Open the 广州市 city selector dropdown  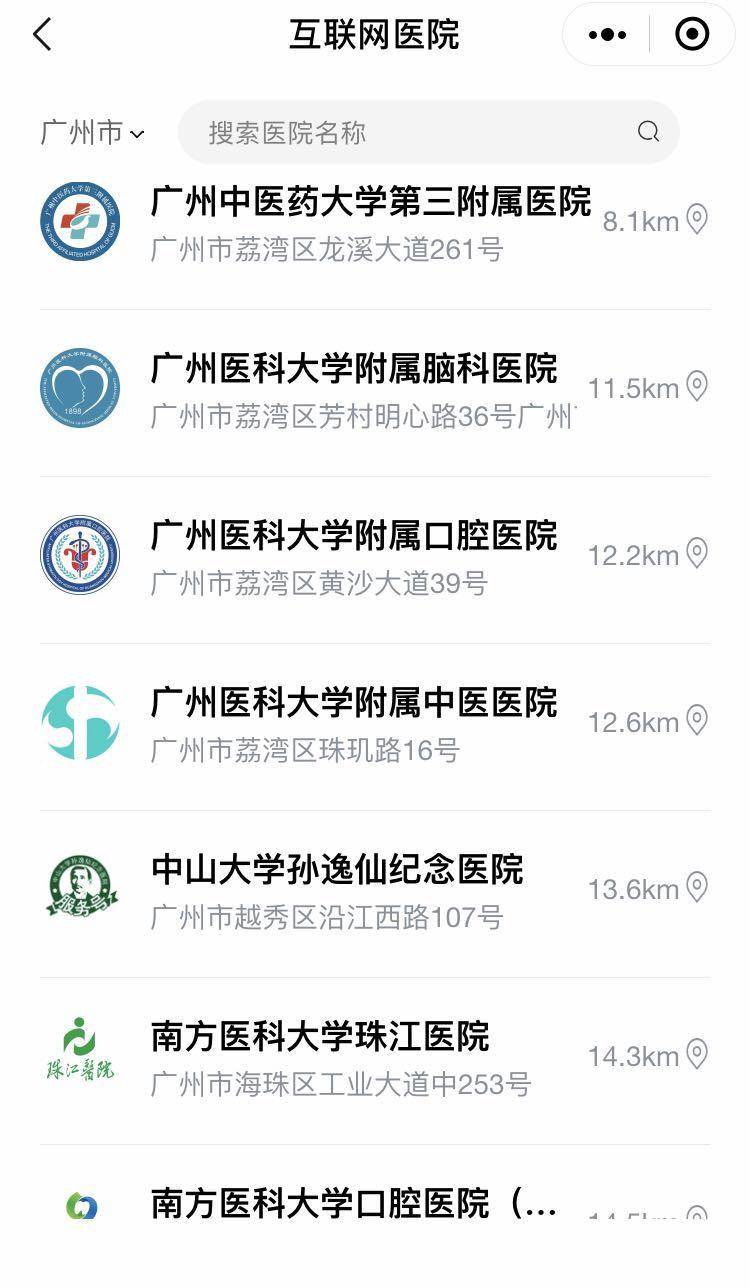(90, 131)
